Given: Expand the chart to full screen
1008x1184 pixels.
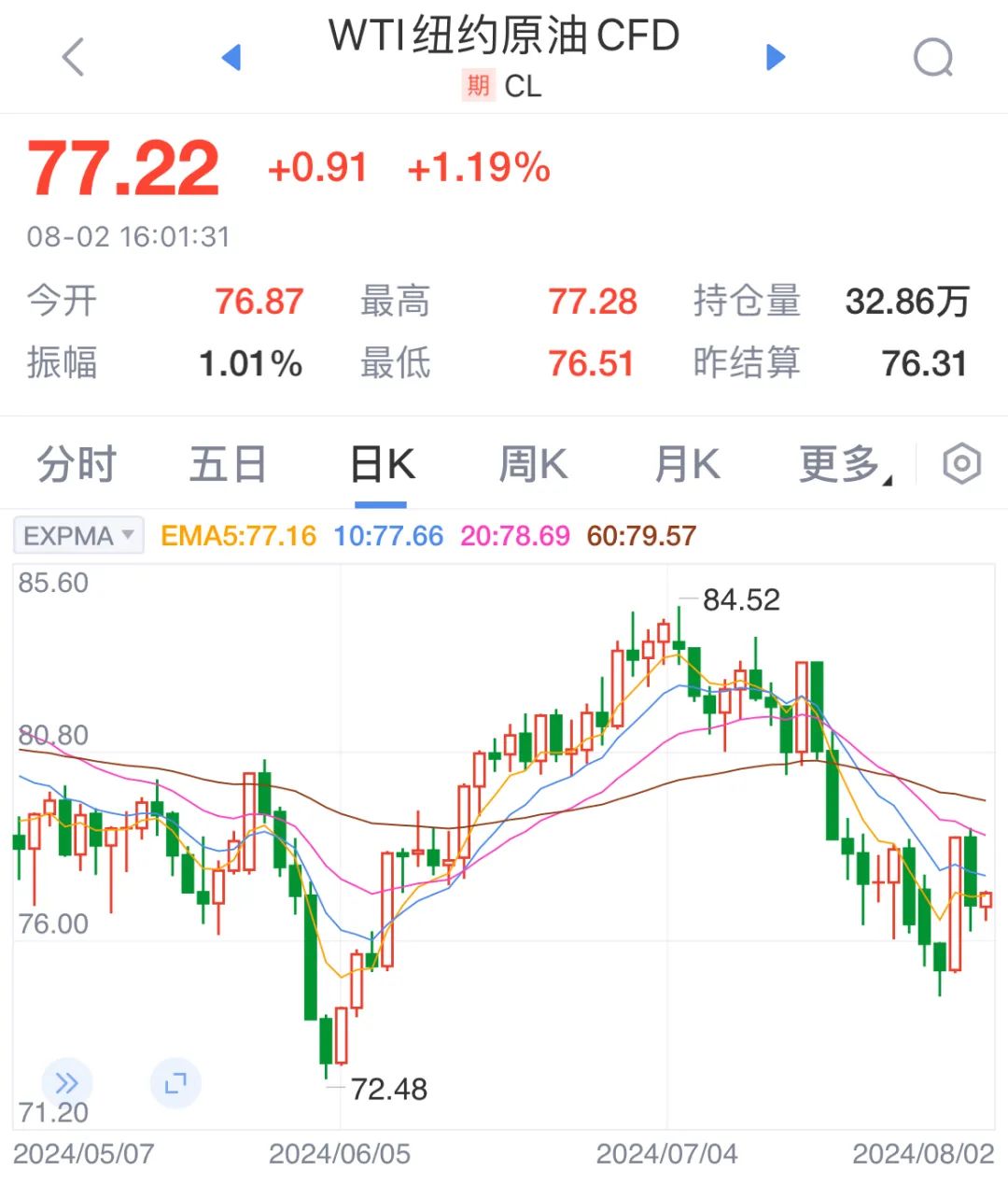Looking at the screenshot, I should pyautogui.click(x=175, y=1083).
